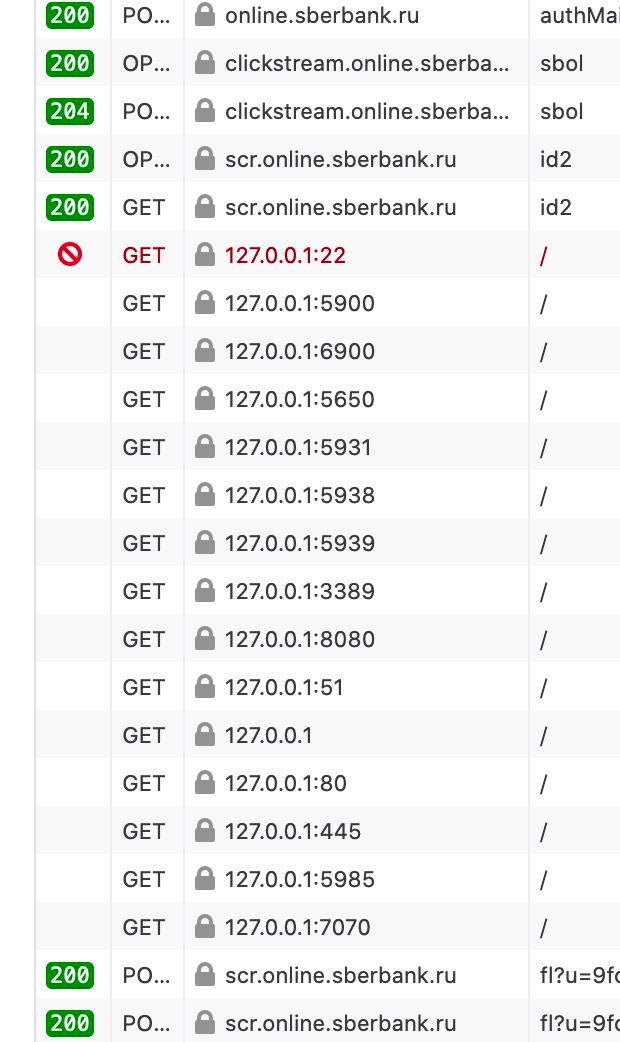This screenshot has height=1042, width=620.
Task: Inspect the request to 127.0.0.1:5931
Action: click(328, 447)
